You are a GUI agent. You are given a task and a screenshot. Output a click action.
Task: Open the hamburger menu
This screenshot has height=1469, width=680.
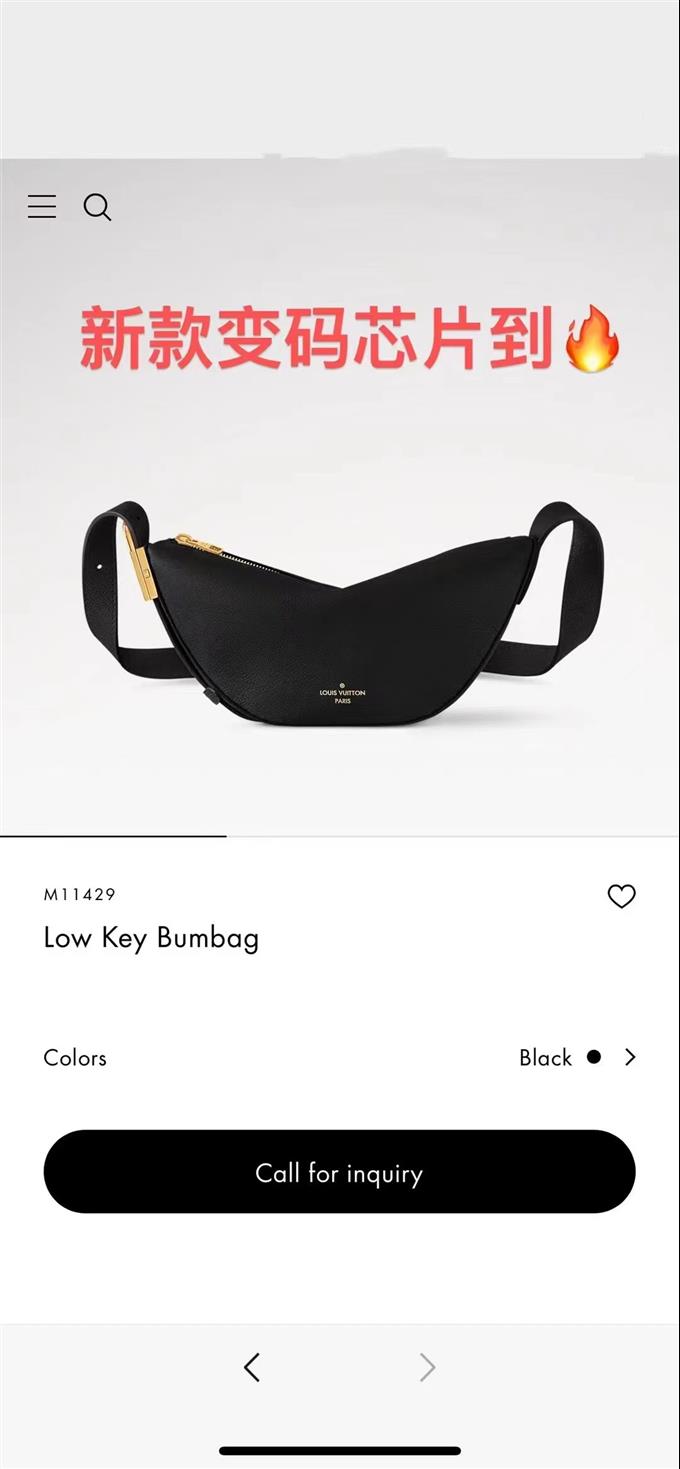pos(42,207)
